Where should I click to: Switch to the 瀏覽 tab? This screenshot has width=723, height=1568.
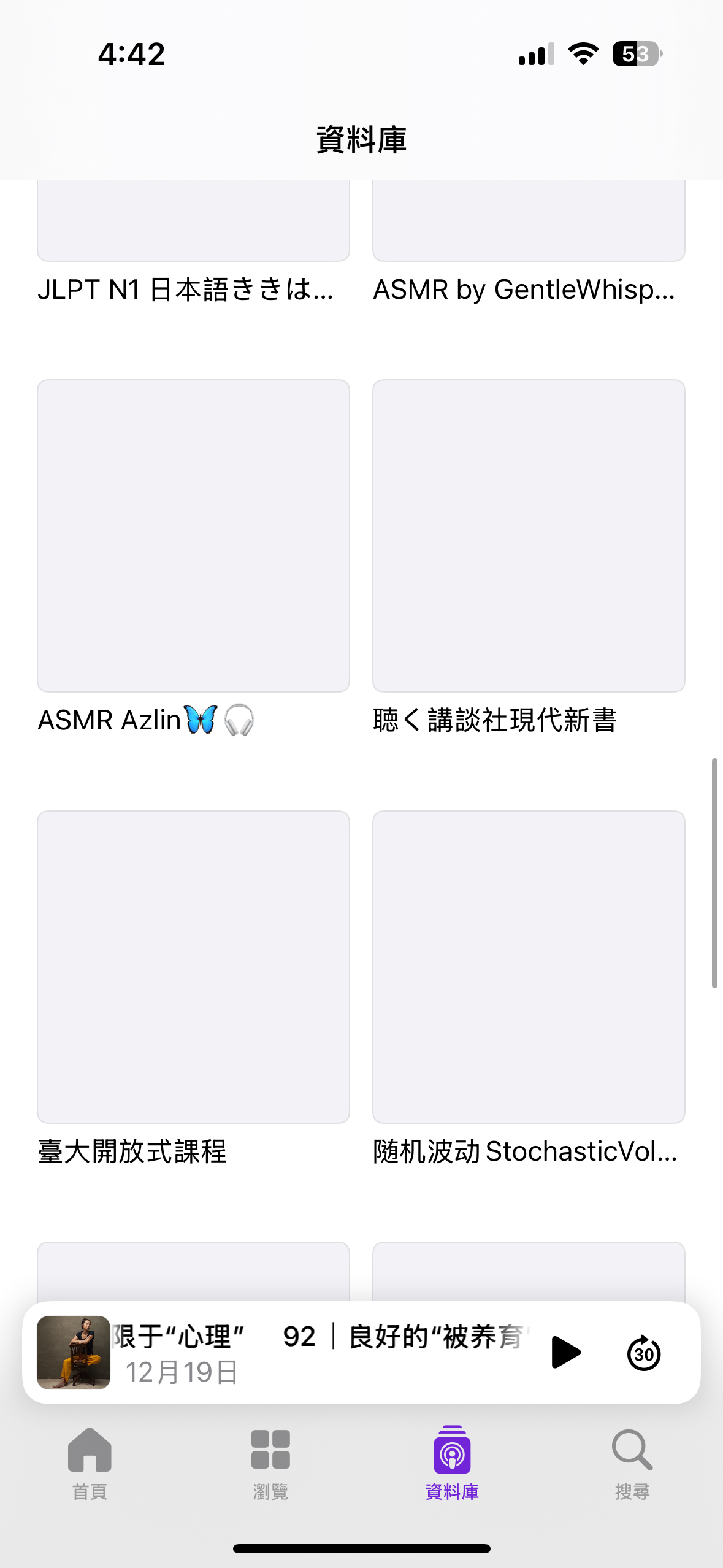click(x=270, y=1463)
